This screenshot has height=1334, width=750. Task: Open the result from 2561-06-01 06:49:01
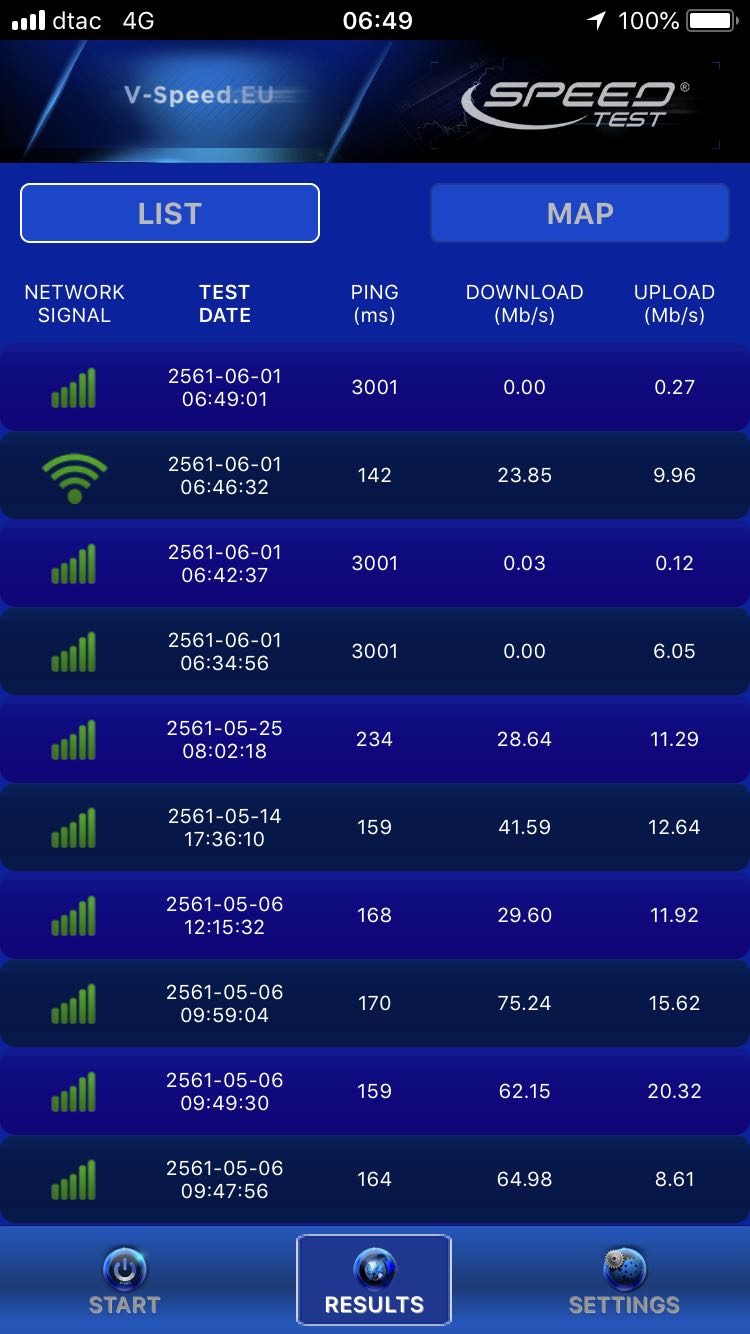pos(375,388)
